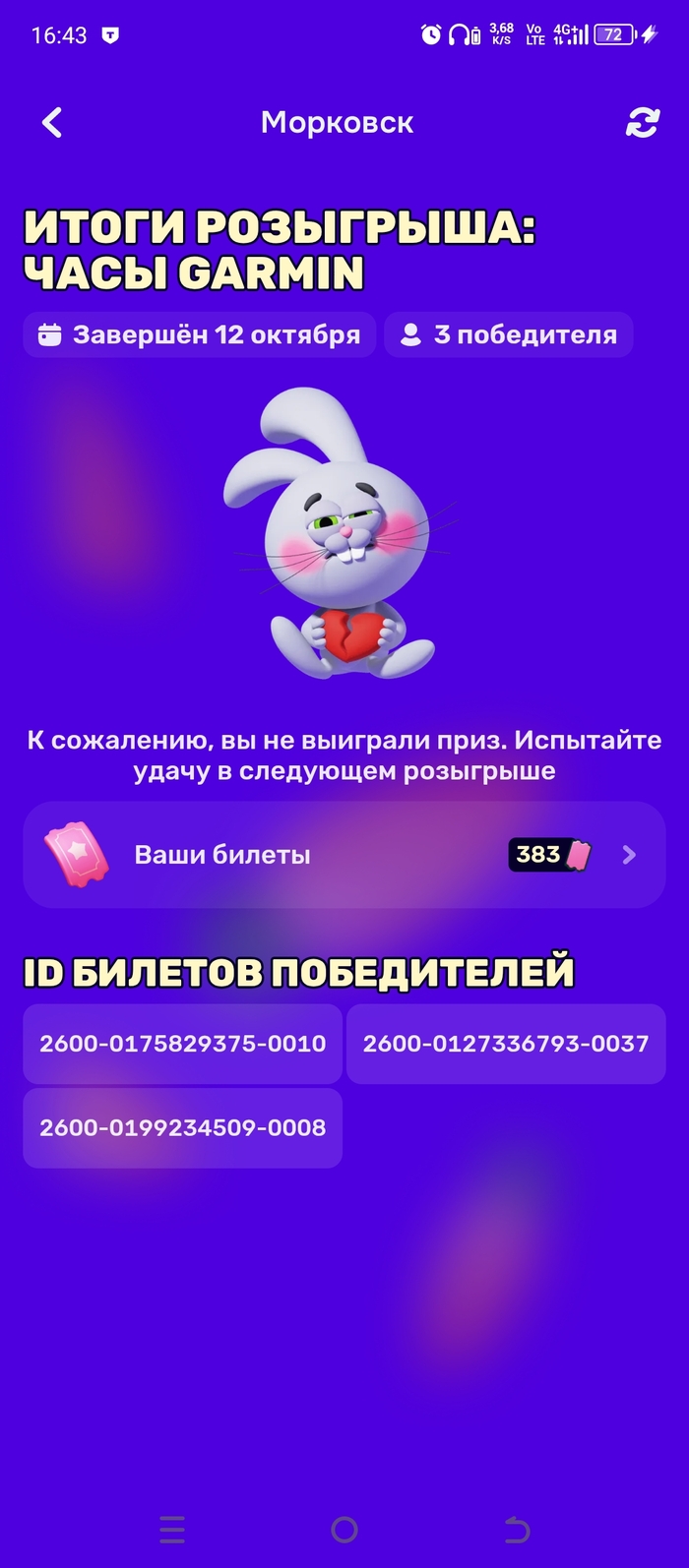Open the system recent apps menu
Viewport: 689px width, 1568px height.
click(x=172, y=1529)
